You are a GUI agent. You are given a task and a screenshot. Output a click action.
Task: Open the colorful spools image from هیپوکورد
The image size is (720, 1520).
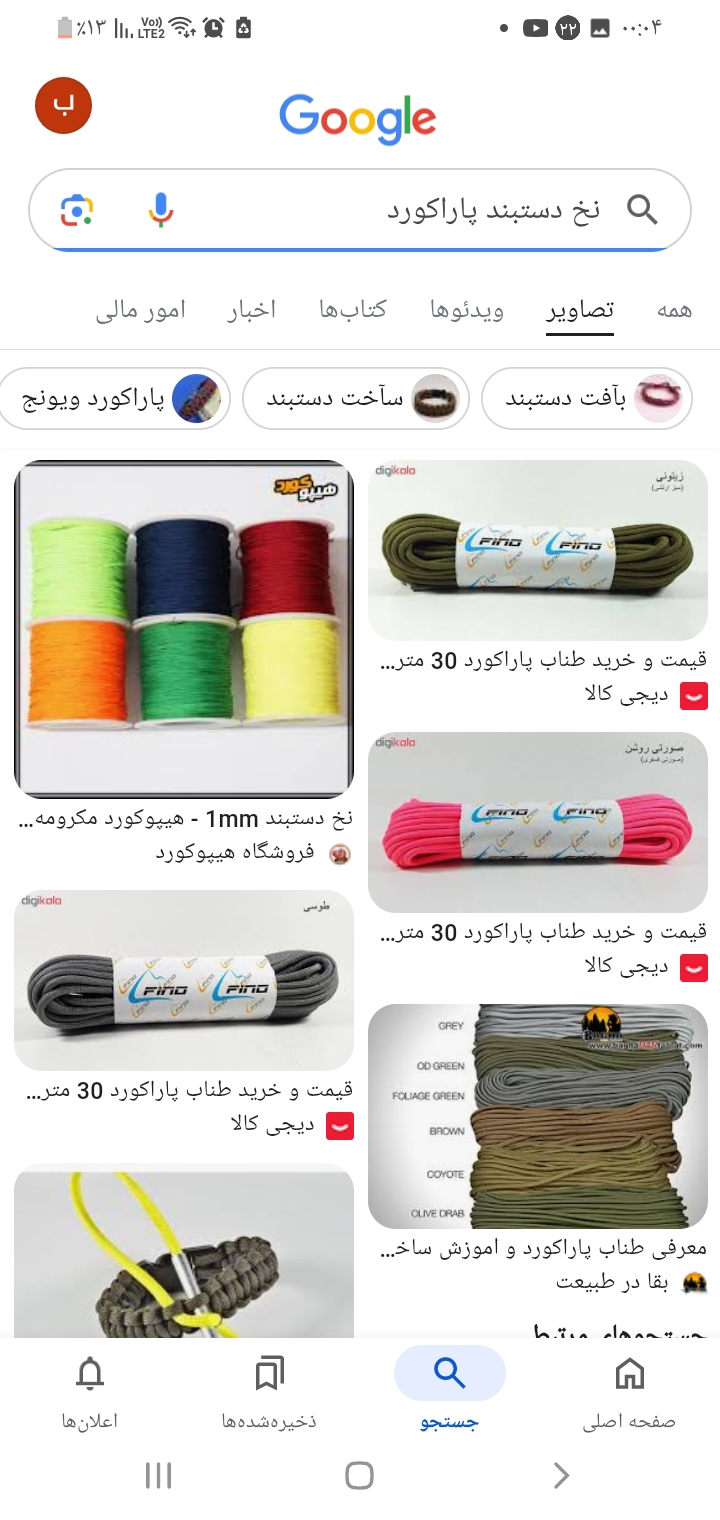coord(184,628)
